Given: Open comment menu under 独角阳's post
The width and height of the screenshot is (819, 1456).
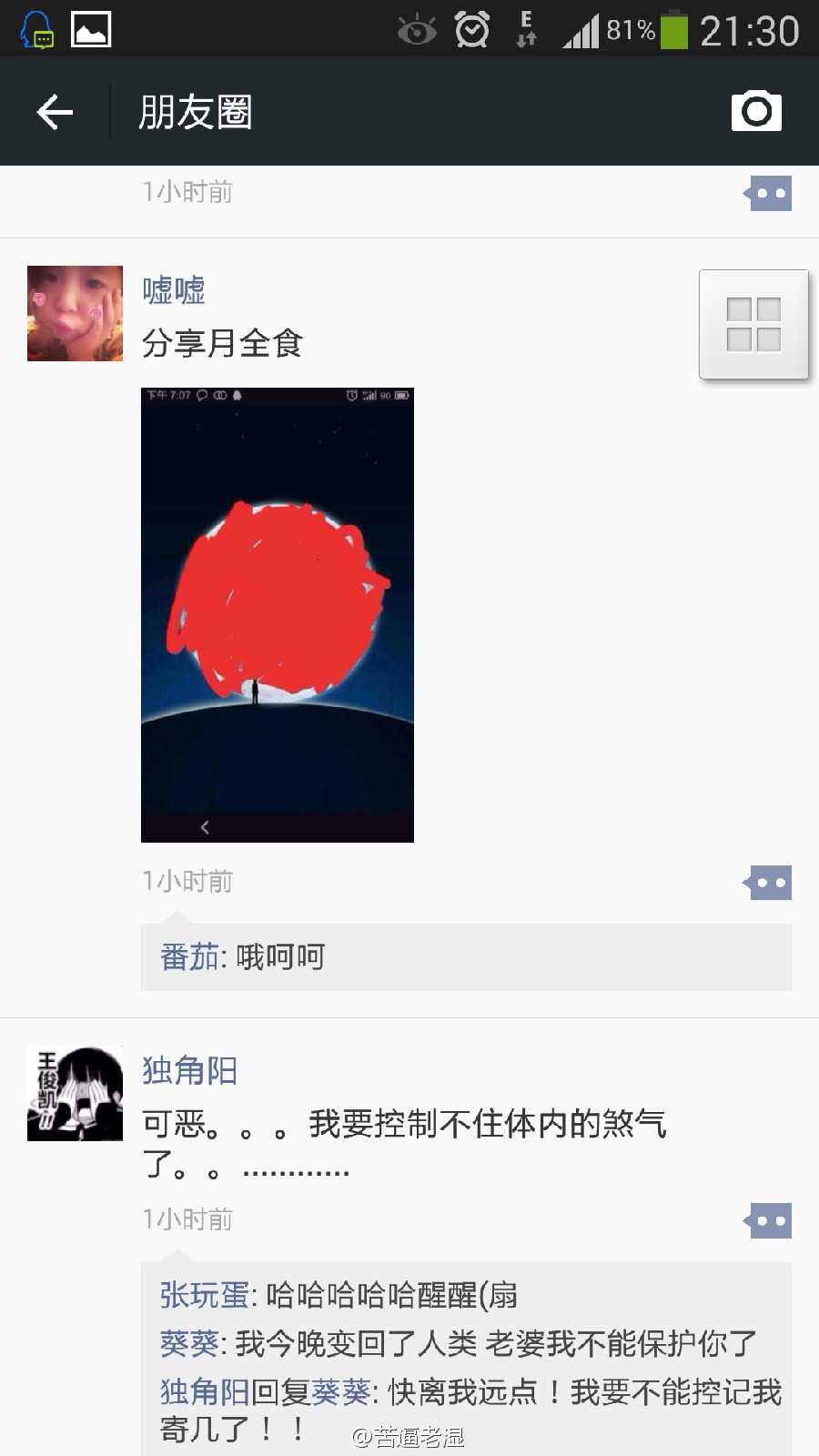Looking at the screenshot, I should [x=769, y=1221].
